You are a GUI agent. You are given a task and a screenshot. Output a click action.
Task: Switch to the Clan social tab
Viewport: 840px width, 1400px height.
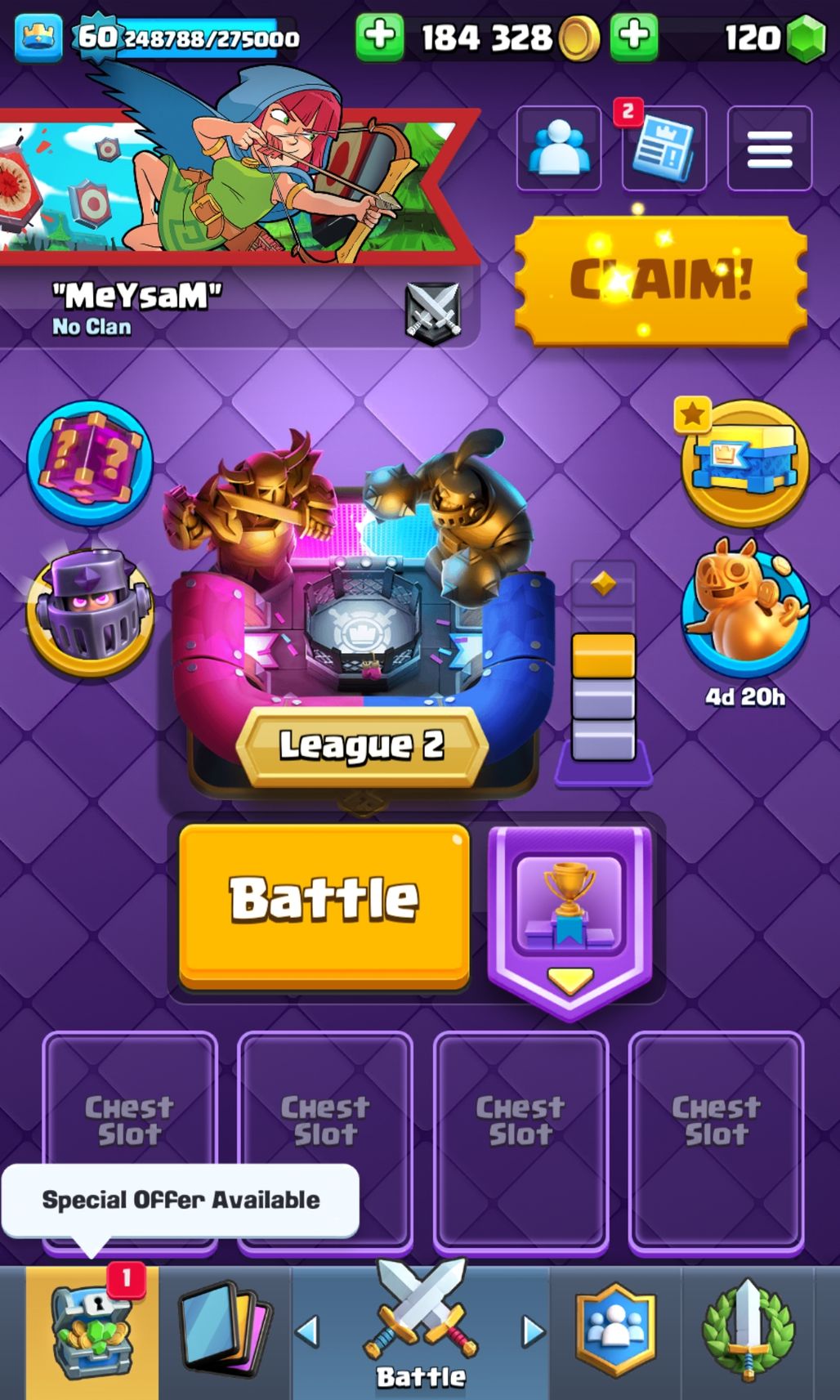pyautogui.click(x=615, y=1331)
